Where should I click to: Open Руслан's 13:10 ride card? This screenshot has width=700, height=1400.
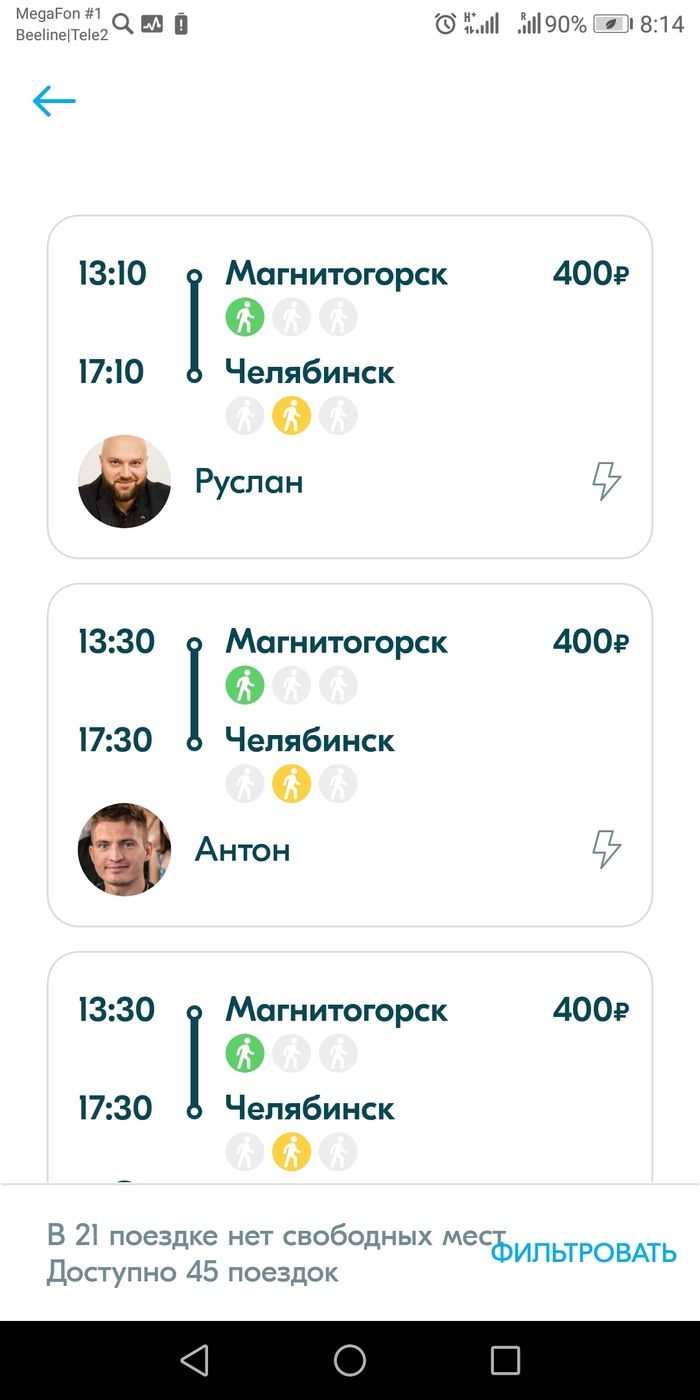coord(350,387)
